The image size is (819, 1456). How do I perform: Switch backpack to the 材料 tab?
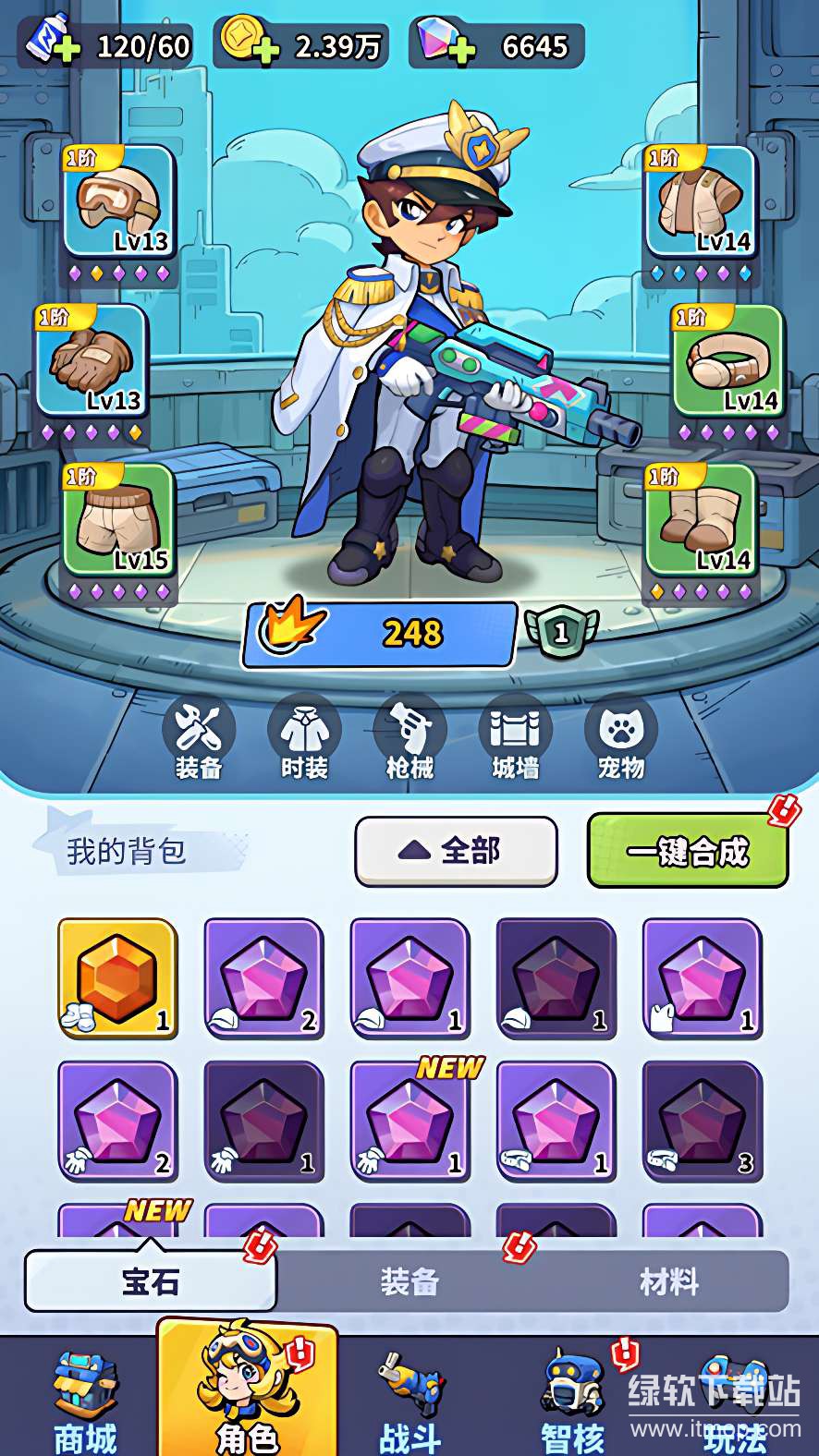point(668,1281)
